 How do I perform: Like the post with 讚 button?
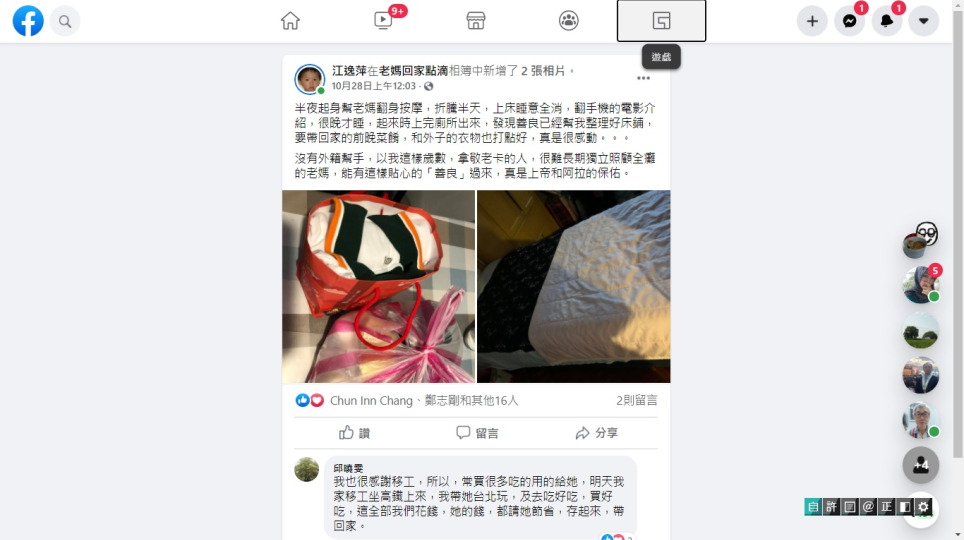(x=354, y=433)
